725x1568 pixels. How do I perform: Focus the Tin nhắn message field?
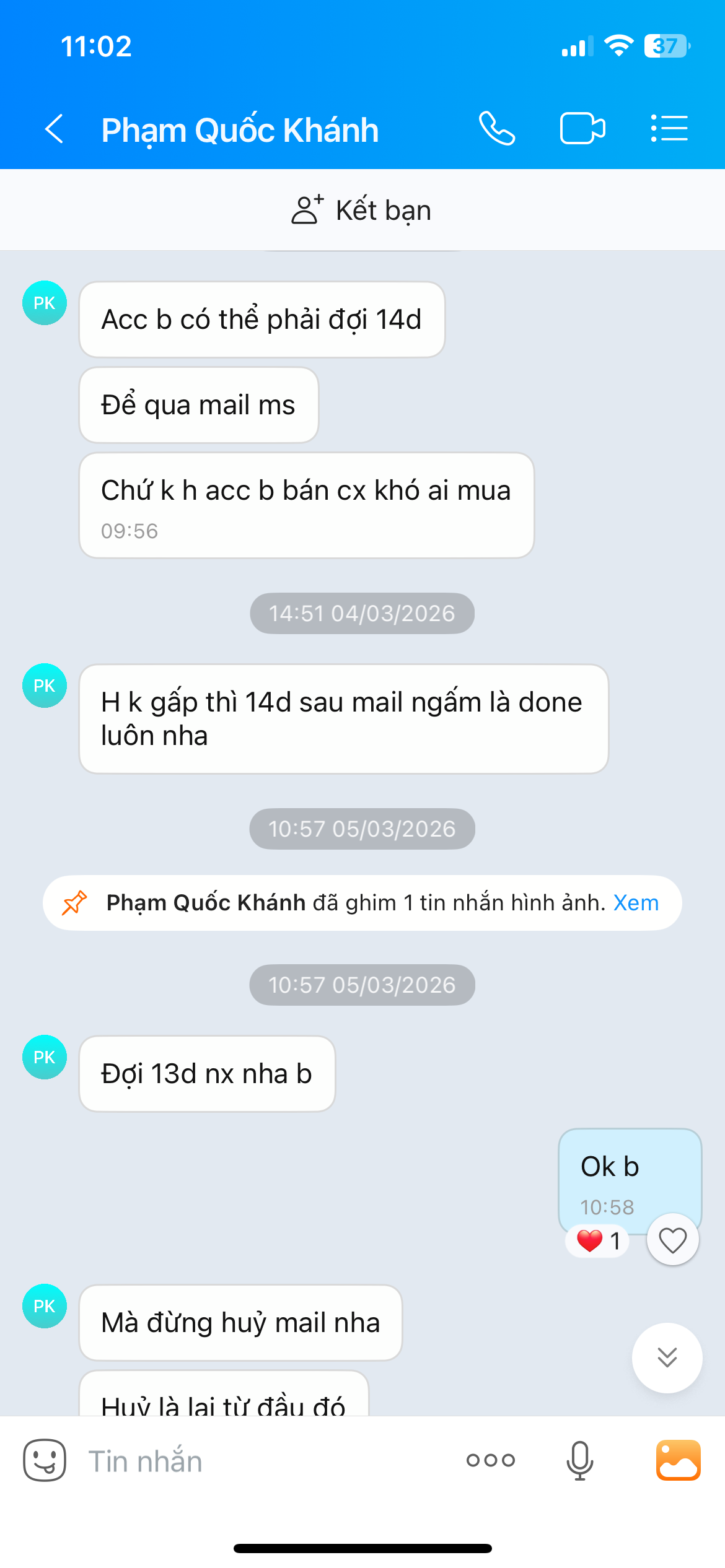click(x=260, y=1461)
